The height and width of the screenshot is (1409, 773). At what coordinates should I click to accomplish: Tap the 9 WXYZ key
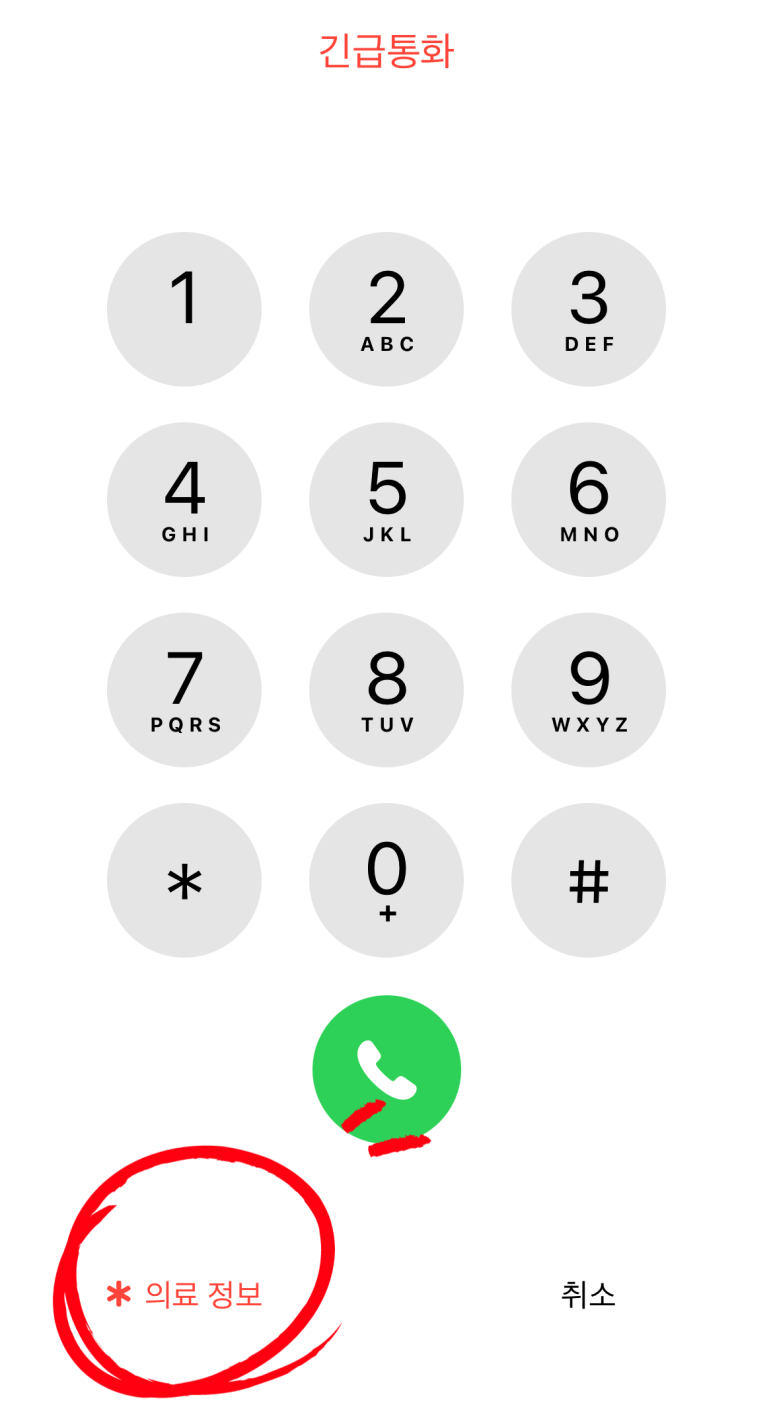pos(588,690)
